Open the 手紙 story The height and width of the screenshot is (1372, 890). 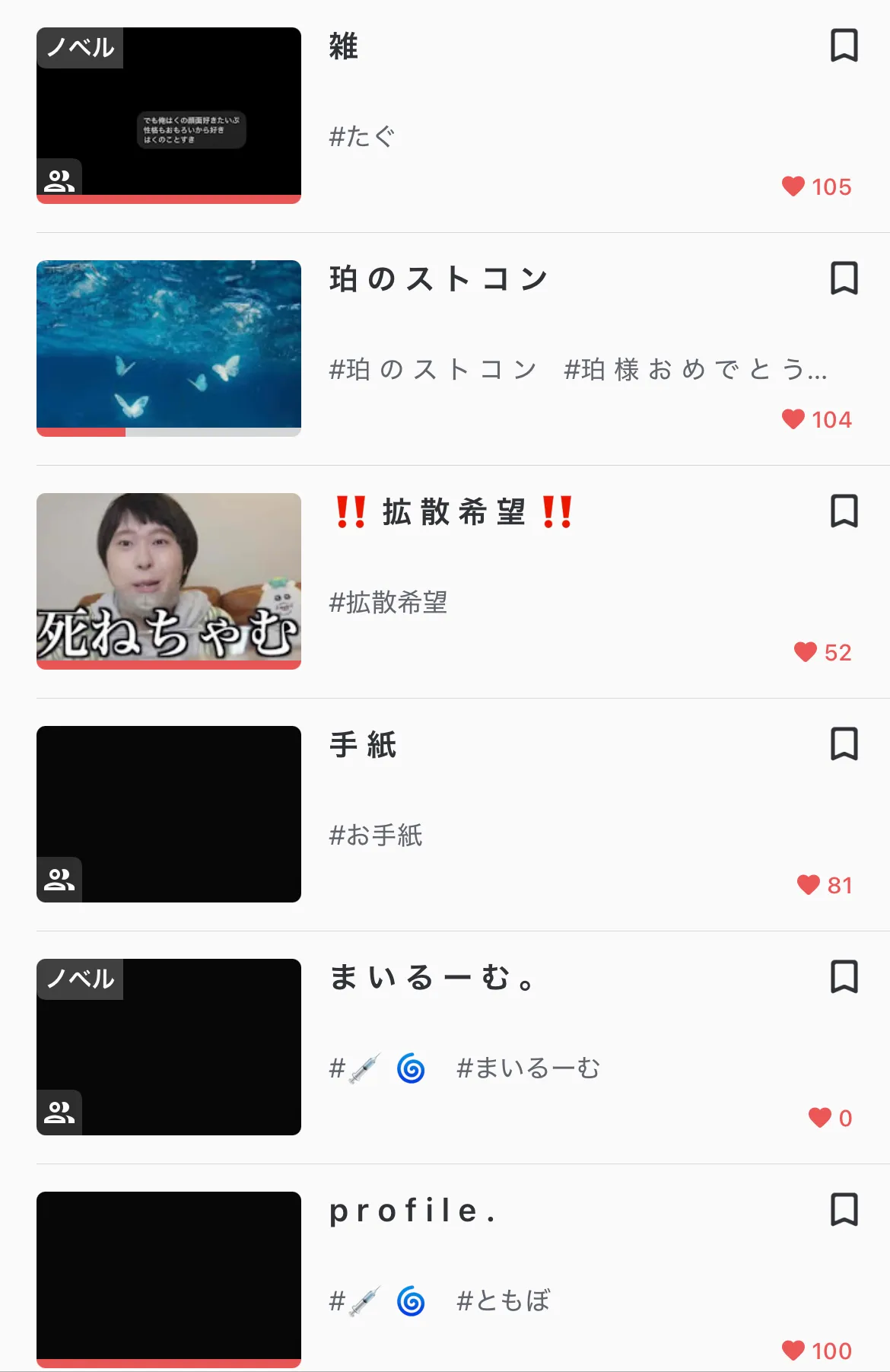[169, 813]
